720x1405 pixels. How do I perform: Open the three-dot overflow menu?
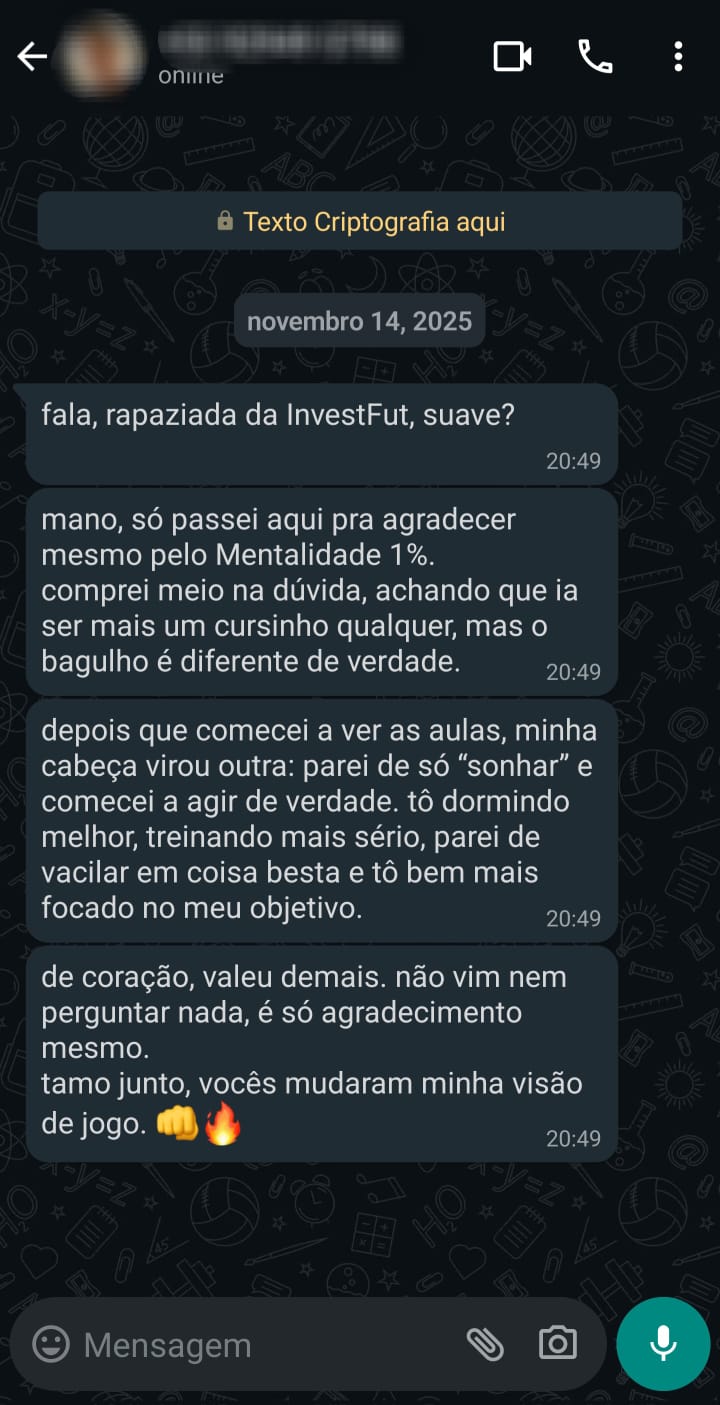(x=678, y=57)
